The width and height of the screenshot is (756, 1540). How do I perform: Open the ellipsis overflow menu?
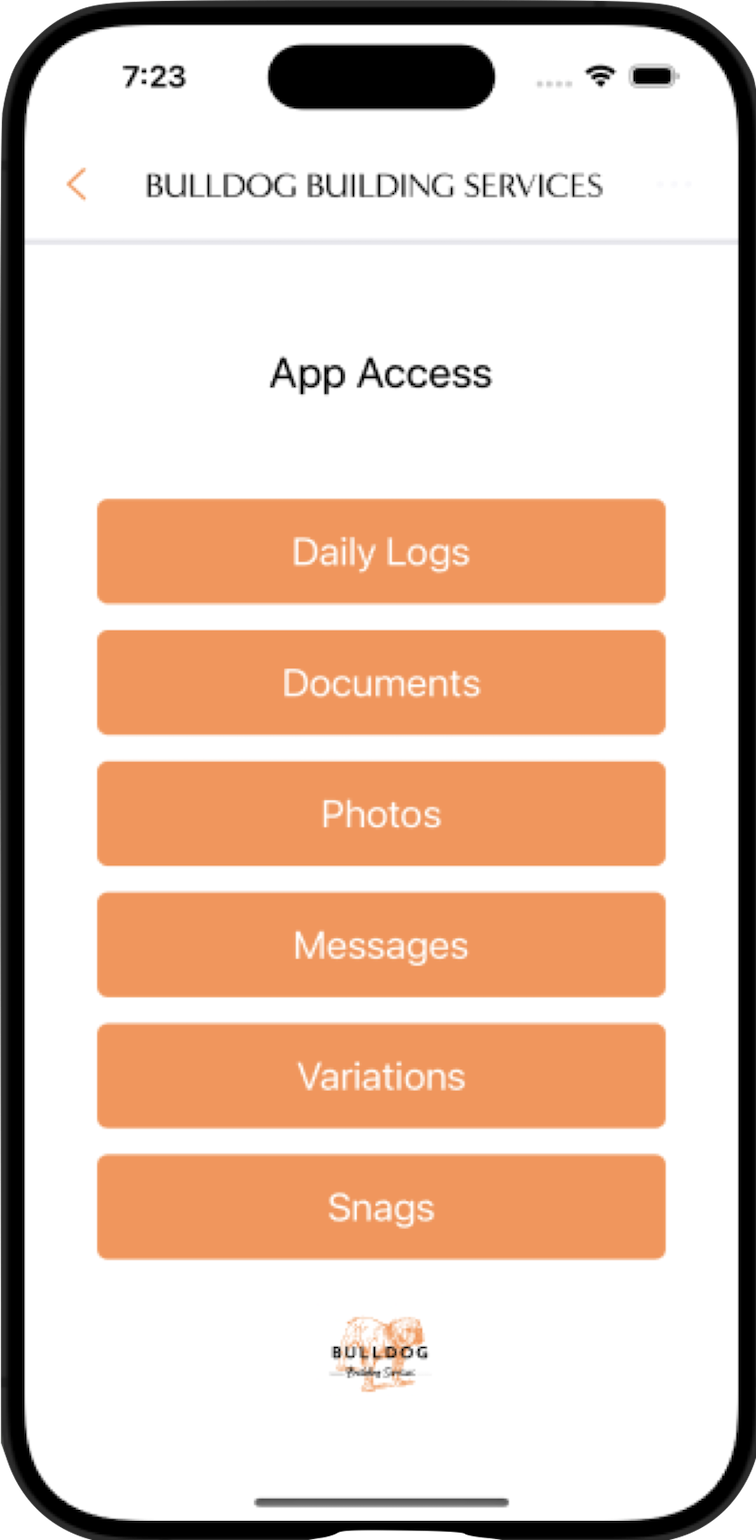[x=676, y=186]
